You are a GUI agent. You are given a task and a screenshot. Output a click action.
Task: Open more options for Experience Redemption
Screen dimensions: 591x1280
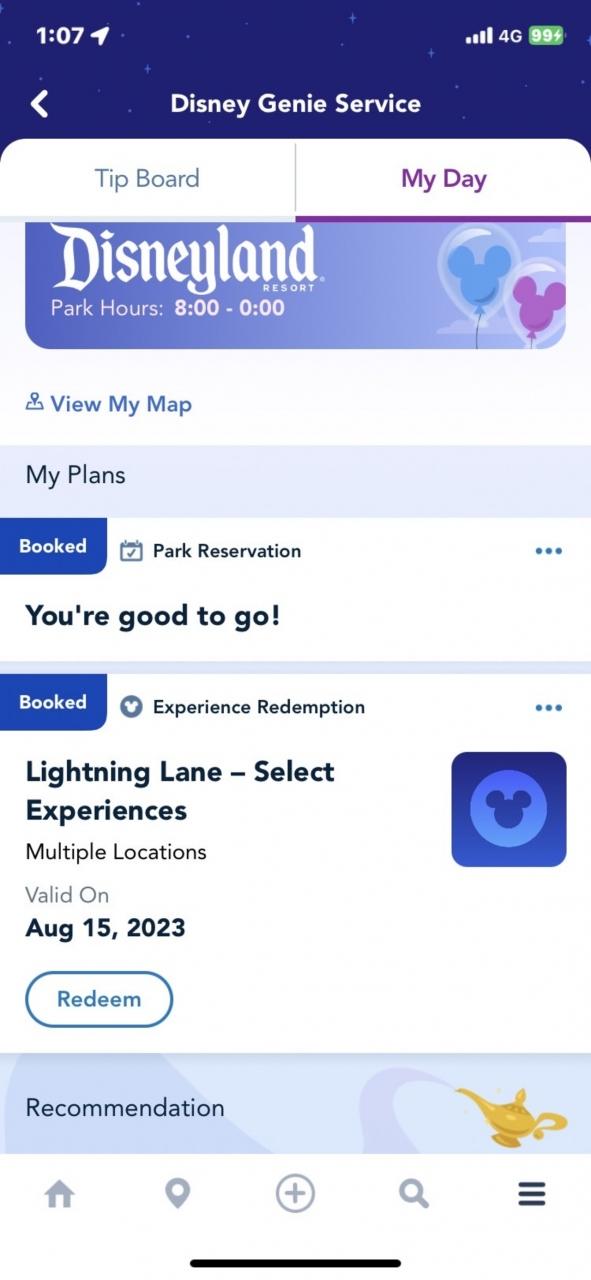[548, 708]
